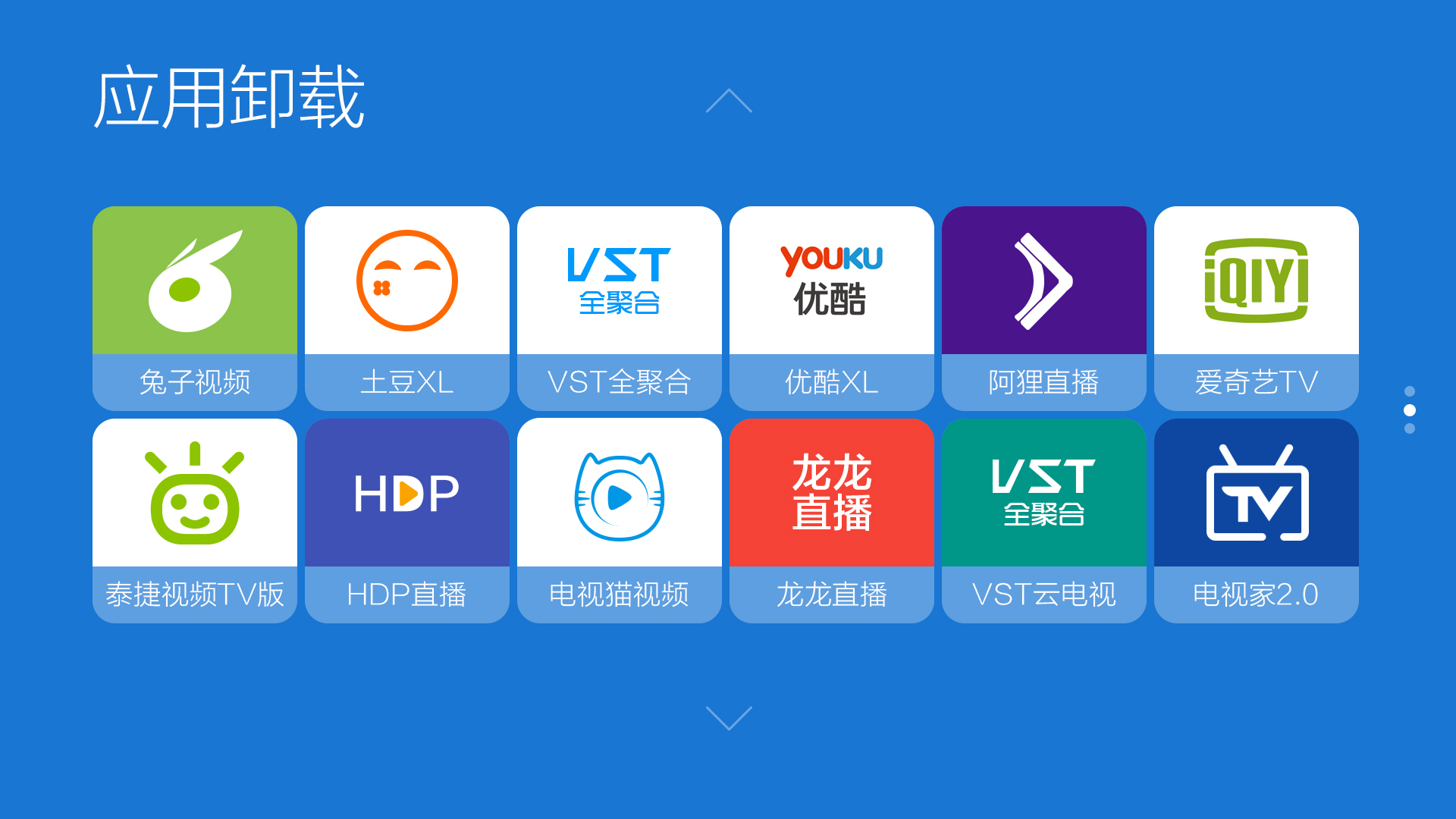Tap the page indicator dots
The width and height of the screenshot is (1456, 819).
1410,410
